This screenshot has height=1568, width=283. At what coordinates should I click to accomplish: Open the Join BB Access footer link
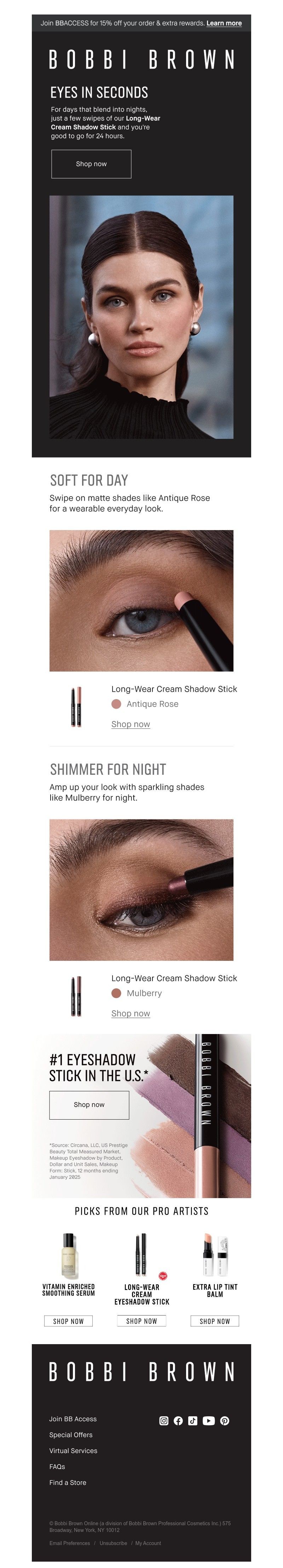click(x=73, y=1419)
